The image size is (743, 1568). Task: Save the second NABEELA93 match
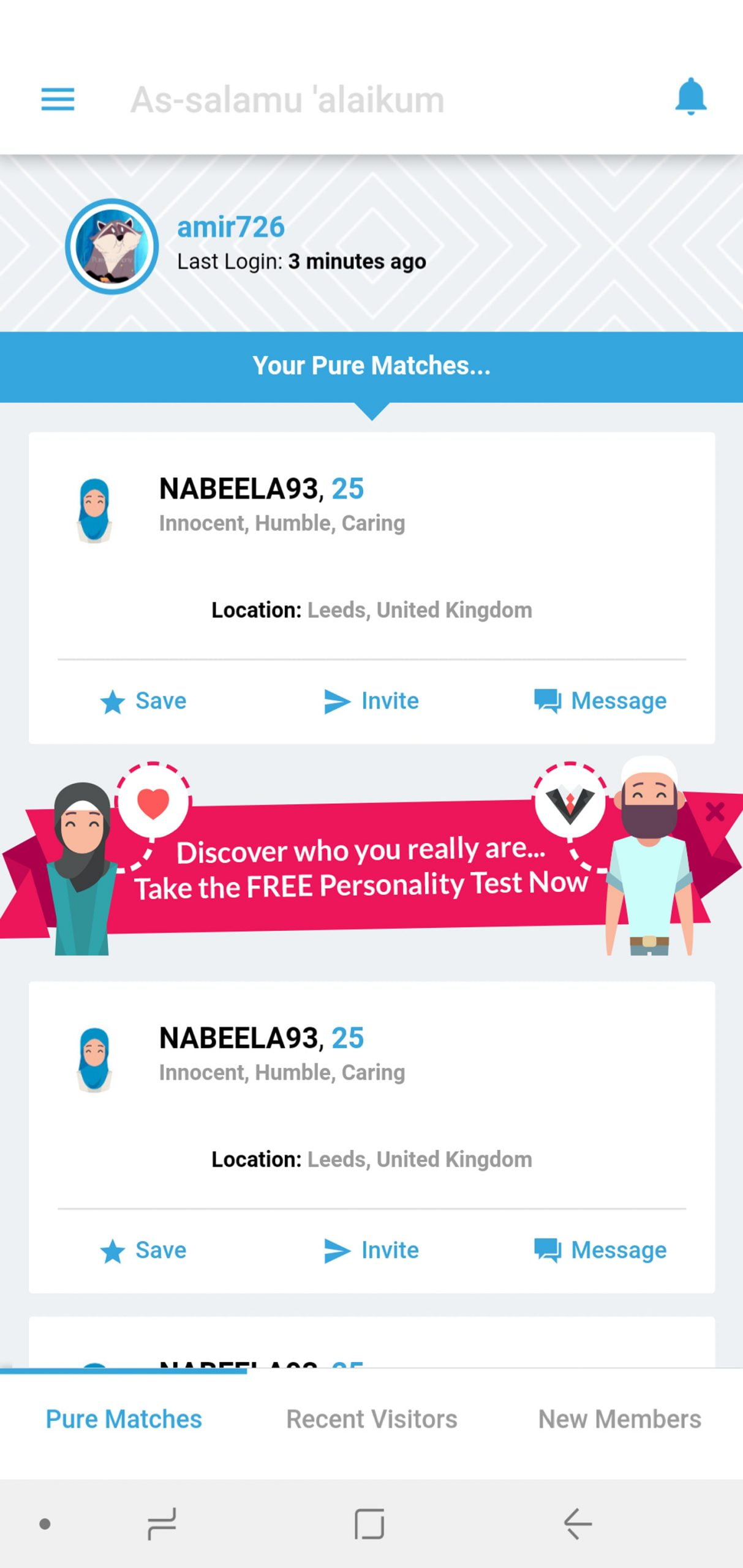143,1250
